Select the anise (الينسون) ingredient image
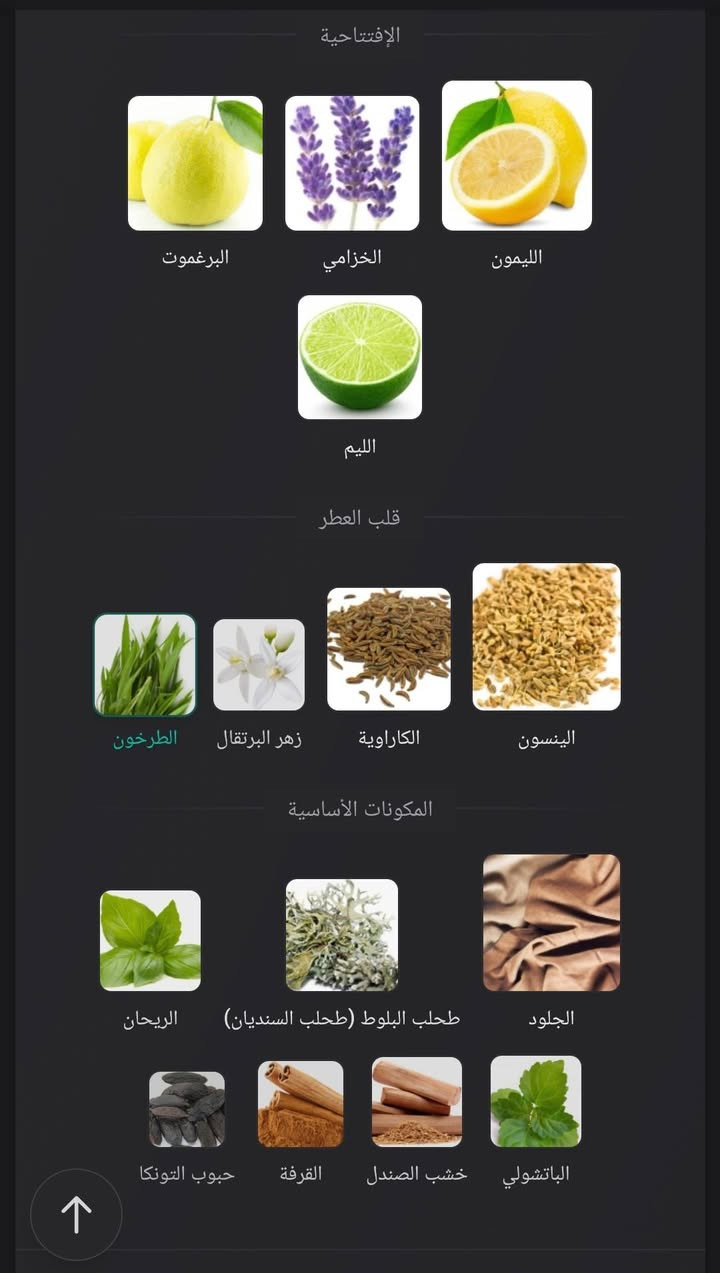Screen dimensions: 720x1273 click(546, 637)
